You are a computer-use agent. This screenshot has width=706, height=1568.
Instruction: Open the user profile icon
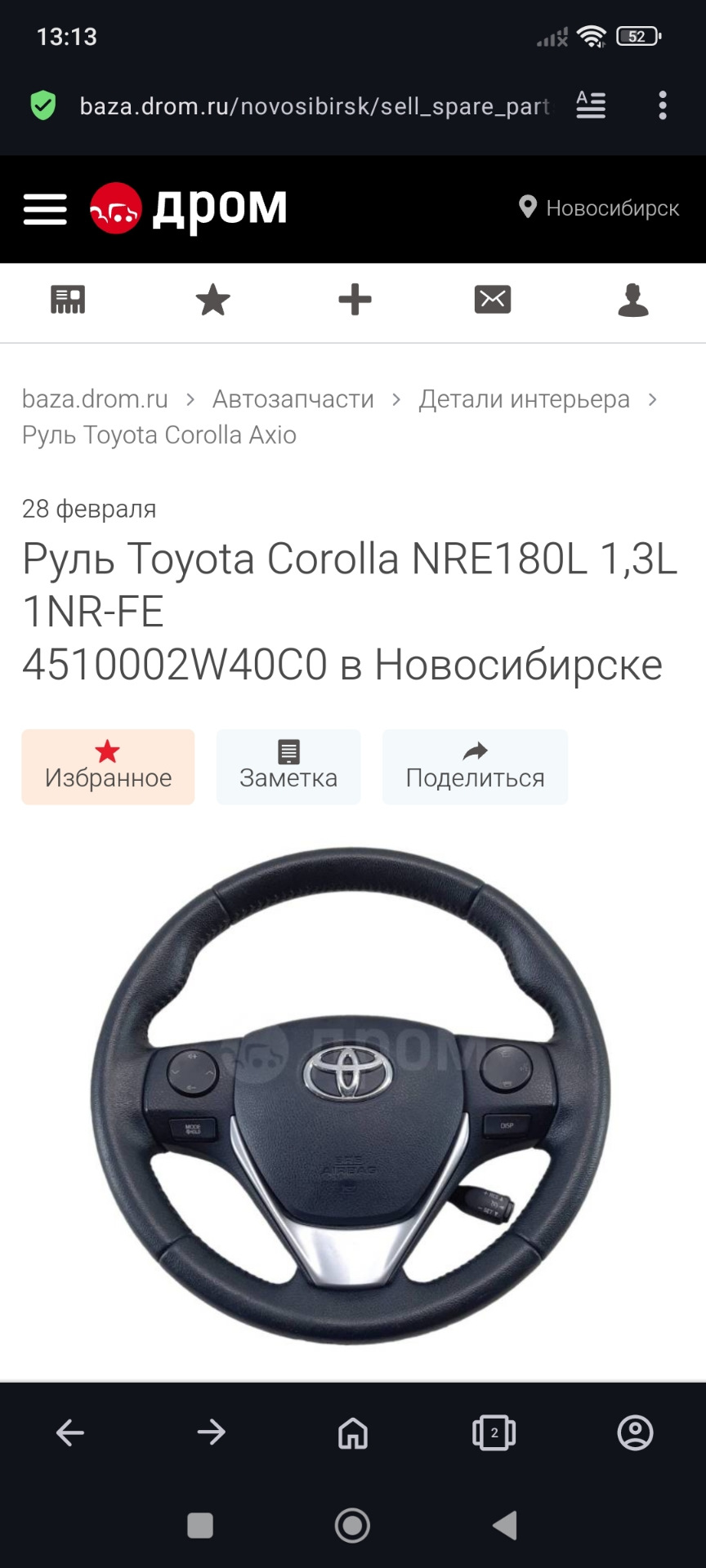coord(633,300)
